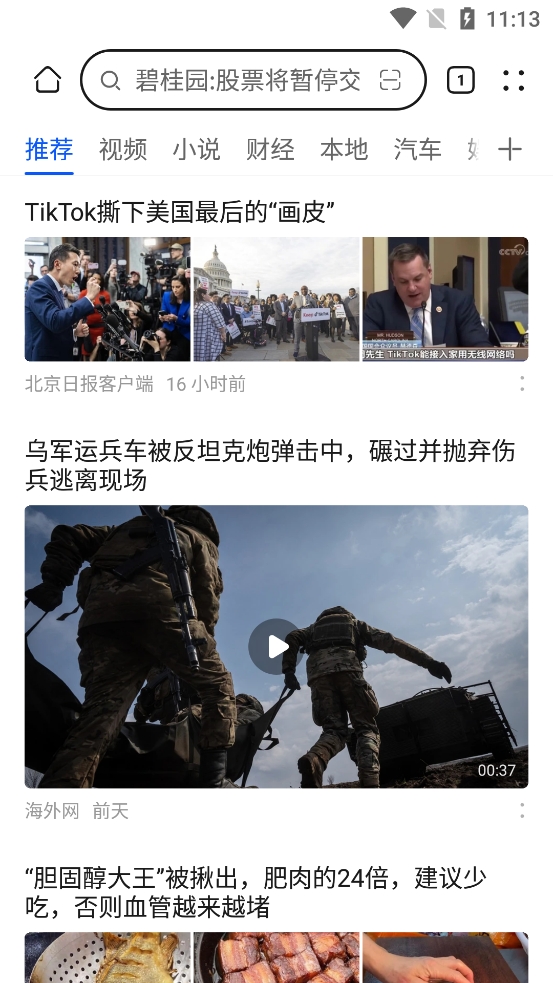Play the 乌军运兵车 video

coord(276,646)
